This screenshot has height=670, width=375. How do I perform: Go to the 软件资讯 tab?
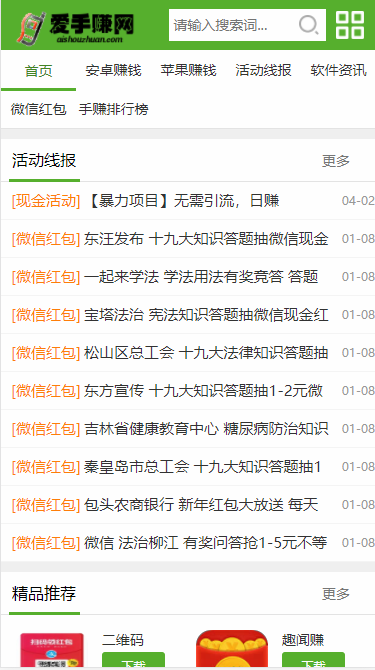(x=338, y=70)
